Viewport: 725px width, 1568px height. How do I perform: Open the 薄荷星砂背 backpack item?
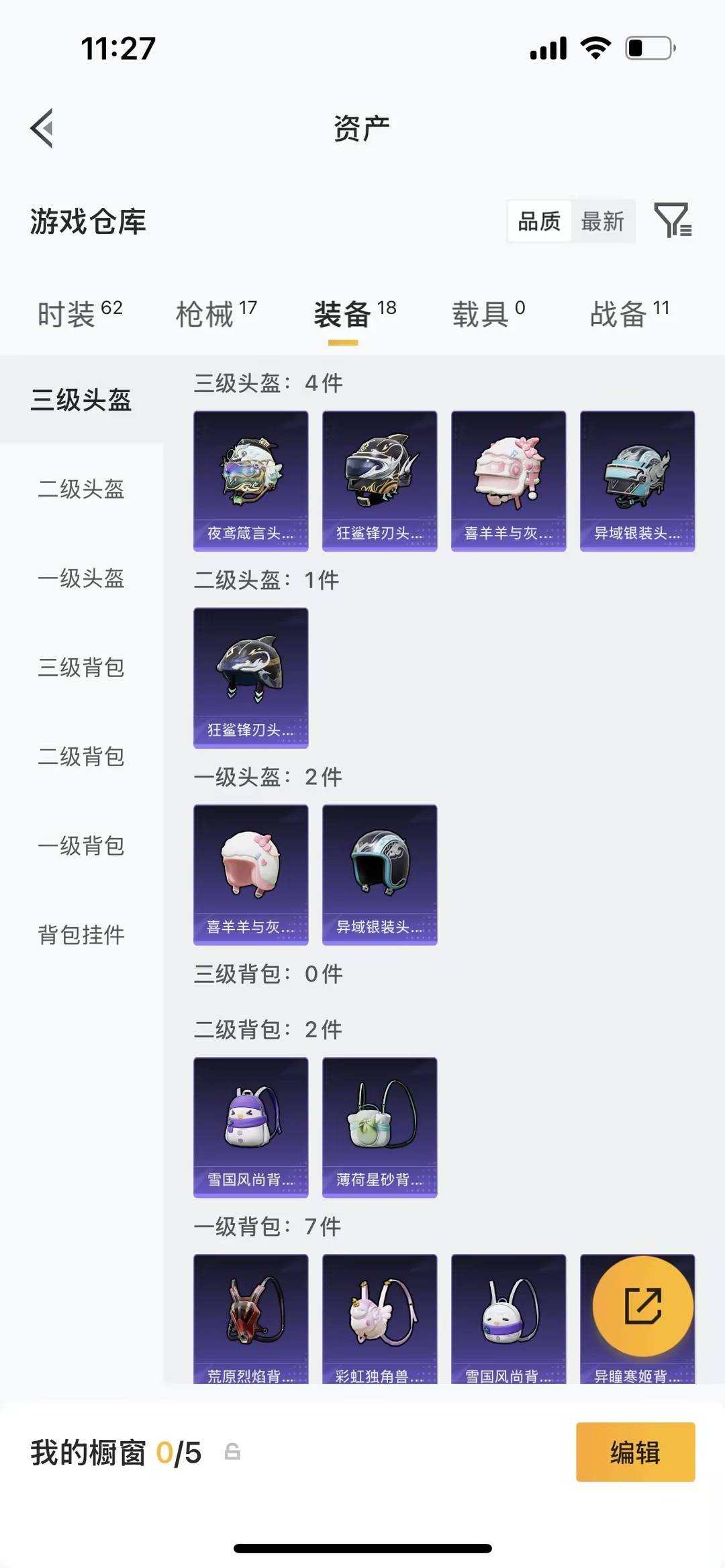[x=380, y=1127]
